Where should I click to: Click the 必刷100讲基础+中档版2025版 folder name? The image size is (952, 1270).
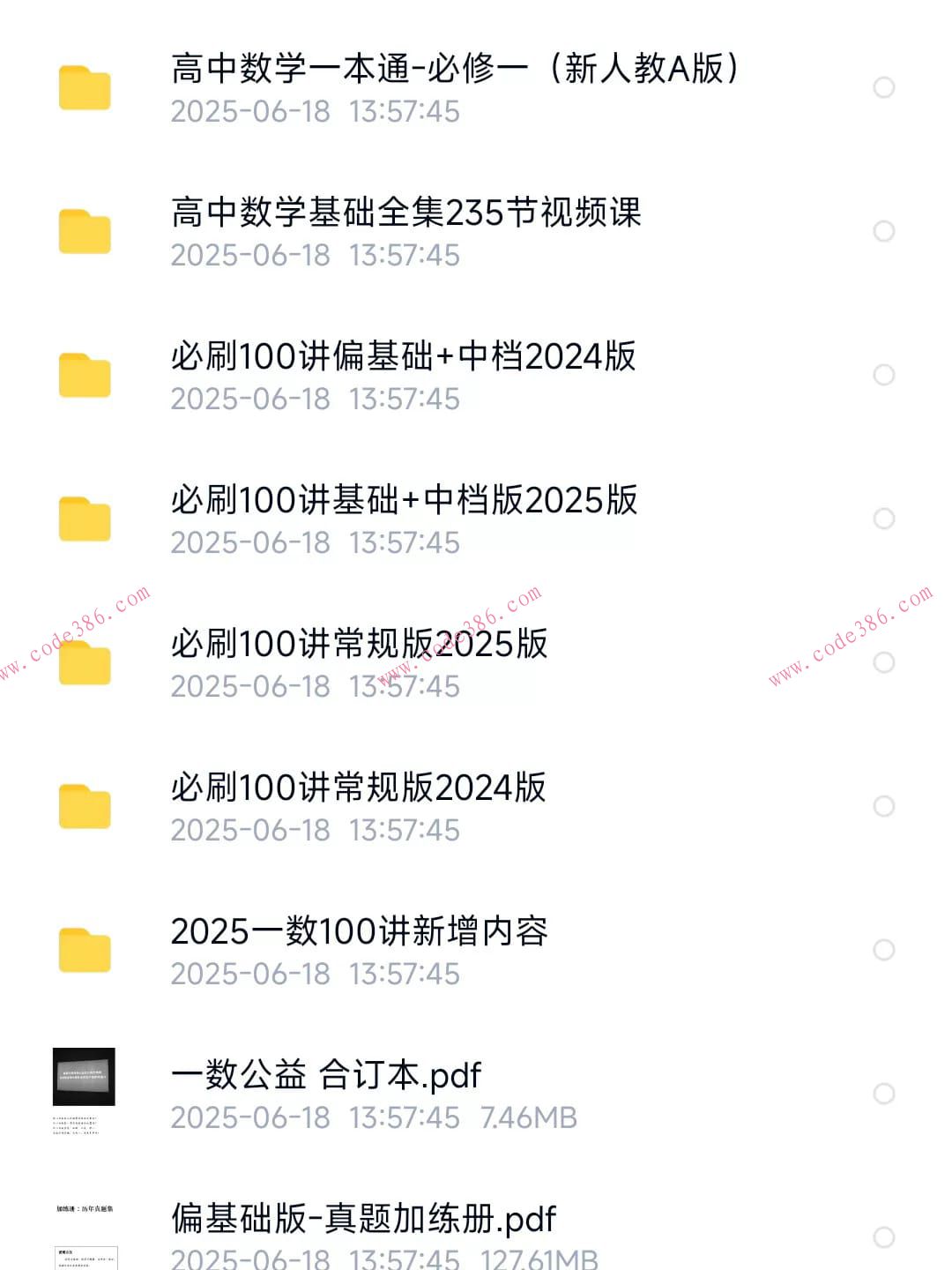[404, 501]
